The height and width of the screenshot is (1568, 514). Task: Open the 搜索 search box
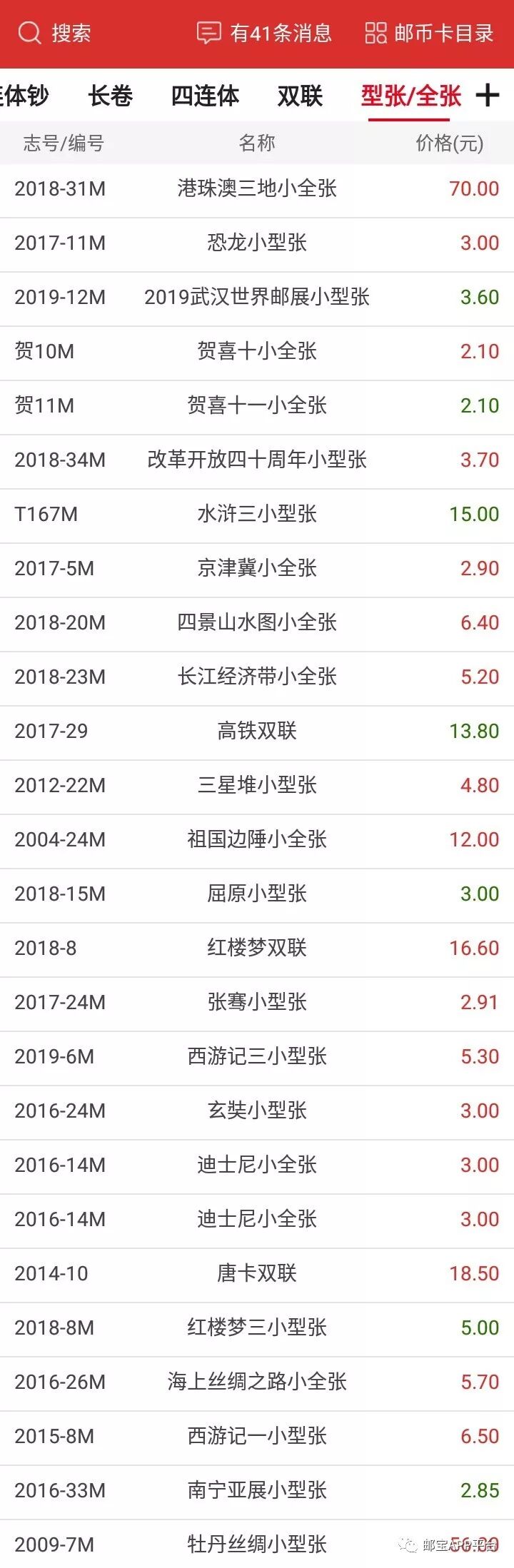[x=55, y=33]
